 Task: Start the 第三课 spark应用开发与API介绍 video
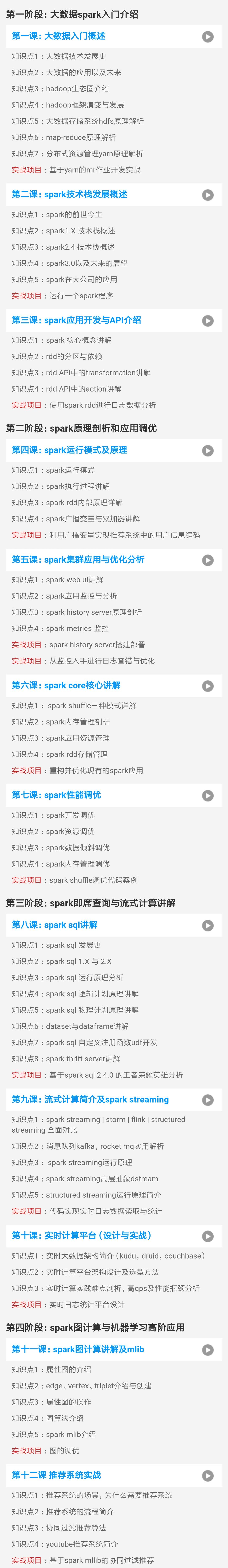pos(208,321)
